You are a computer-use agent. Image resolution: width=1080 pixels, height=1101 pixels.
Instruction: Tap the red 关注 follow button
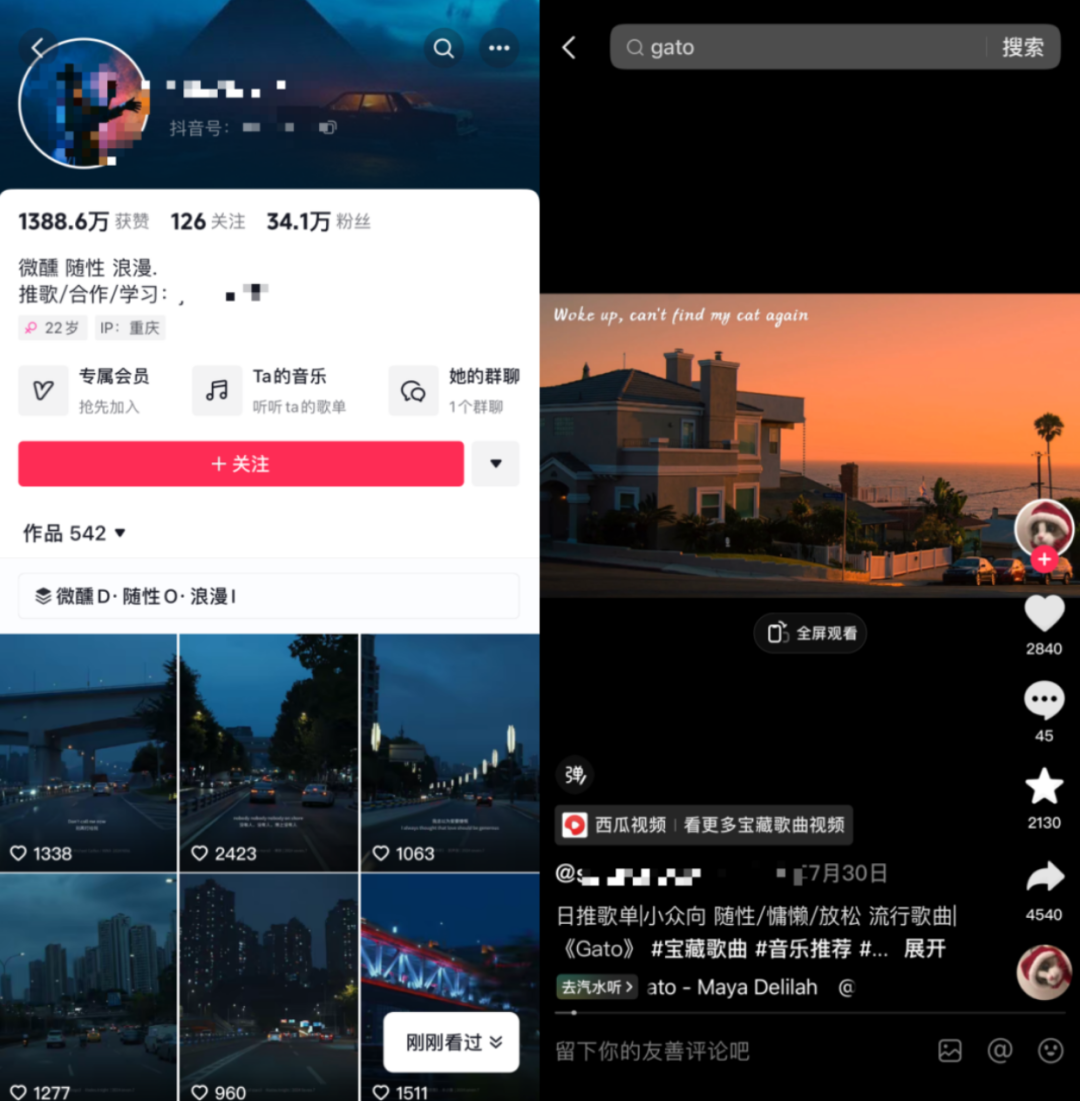(241, 464)
